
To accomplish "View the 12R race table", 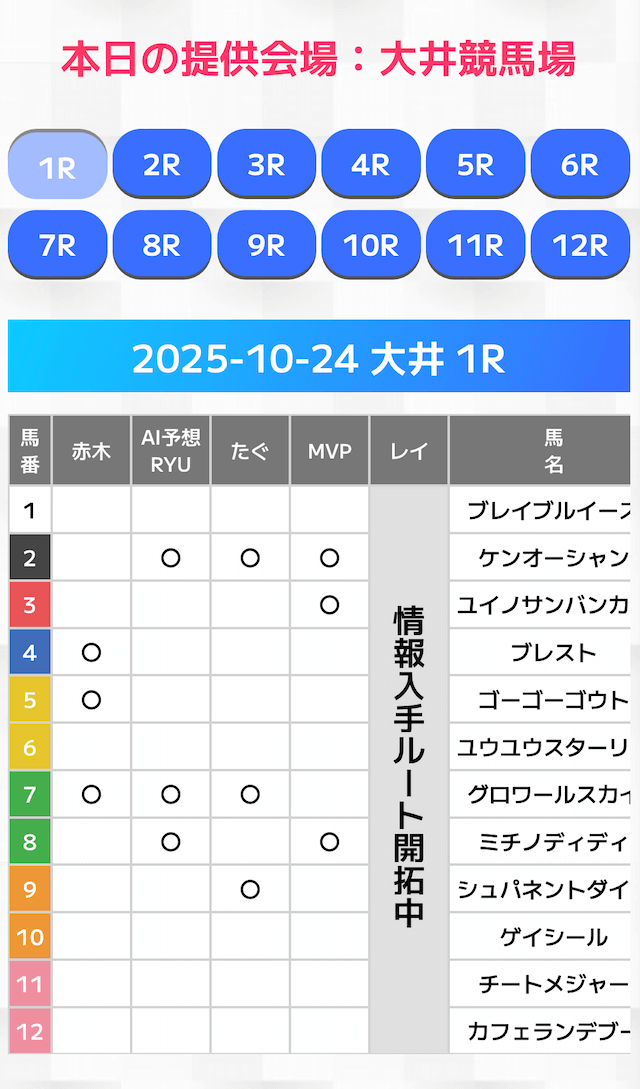I will coord(580,244).
